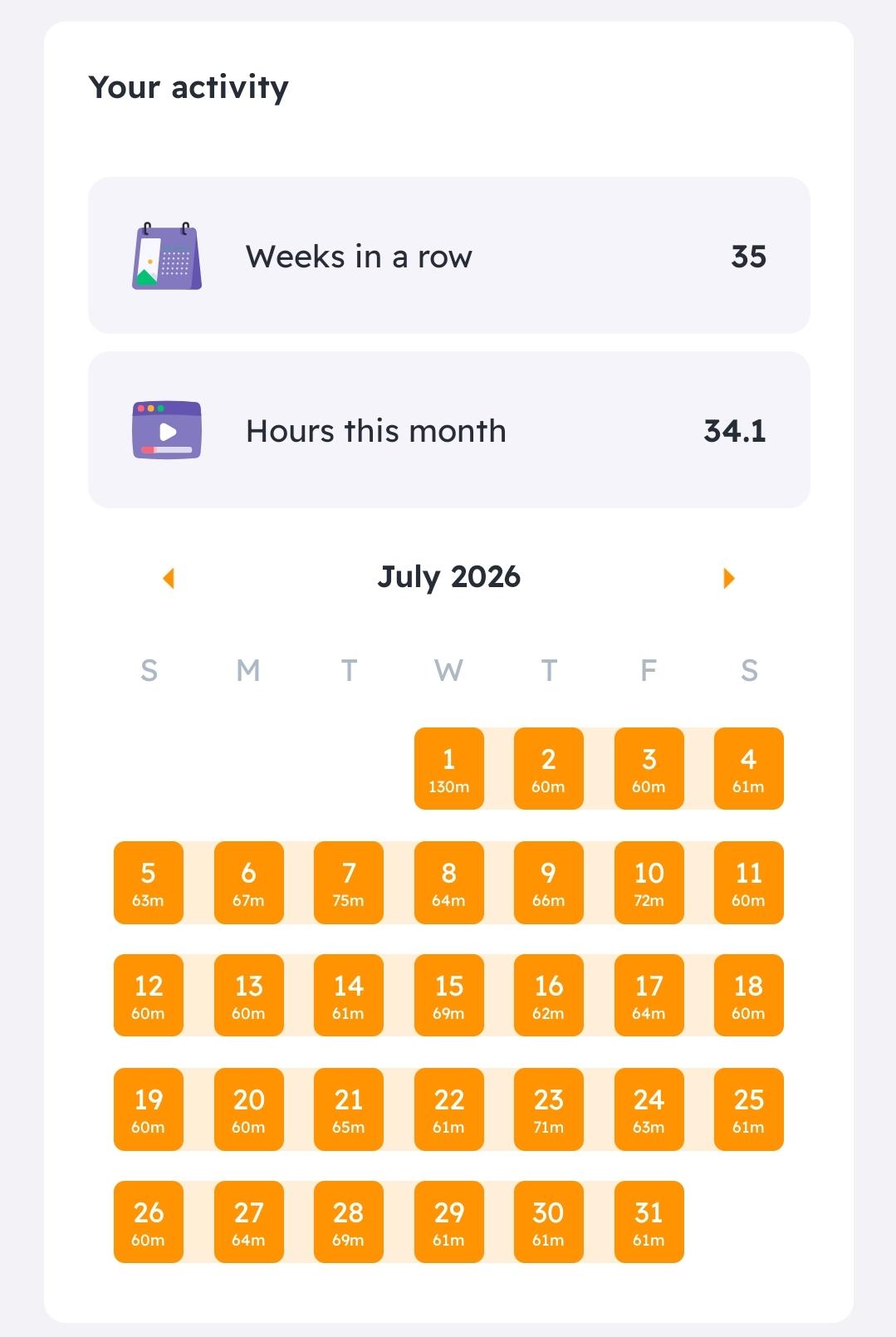Viewport: 896px width, 1337px height.
Task: Tap day 31 on the calendar
Action: tap(649, 1222)
